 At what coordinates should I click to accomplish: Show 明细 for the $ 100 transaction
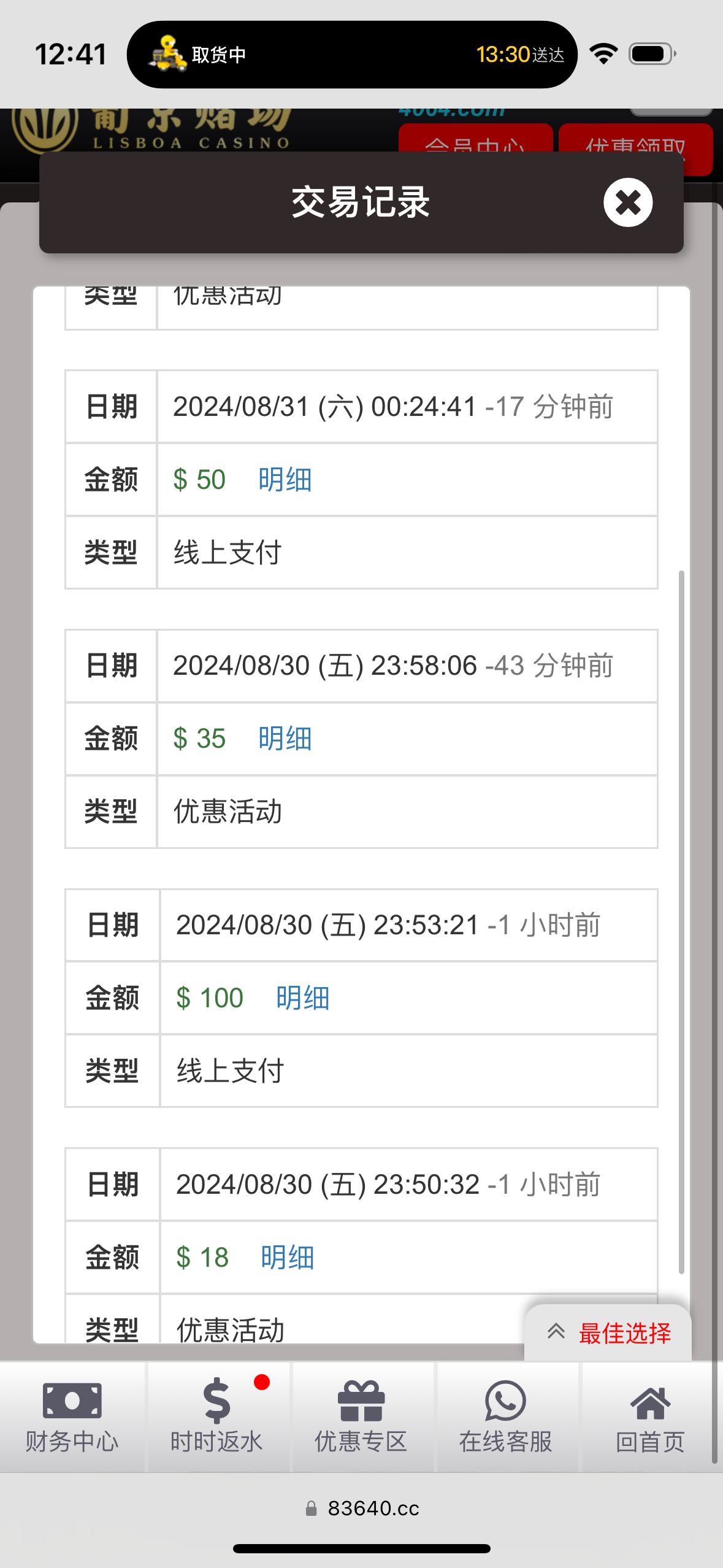tap(302, 998)
